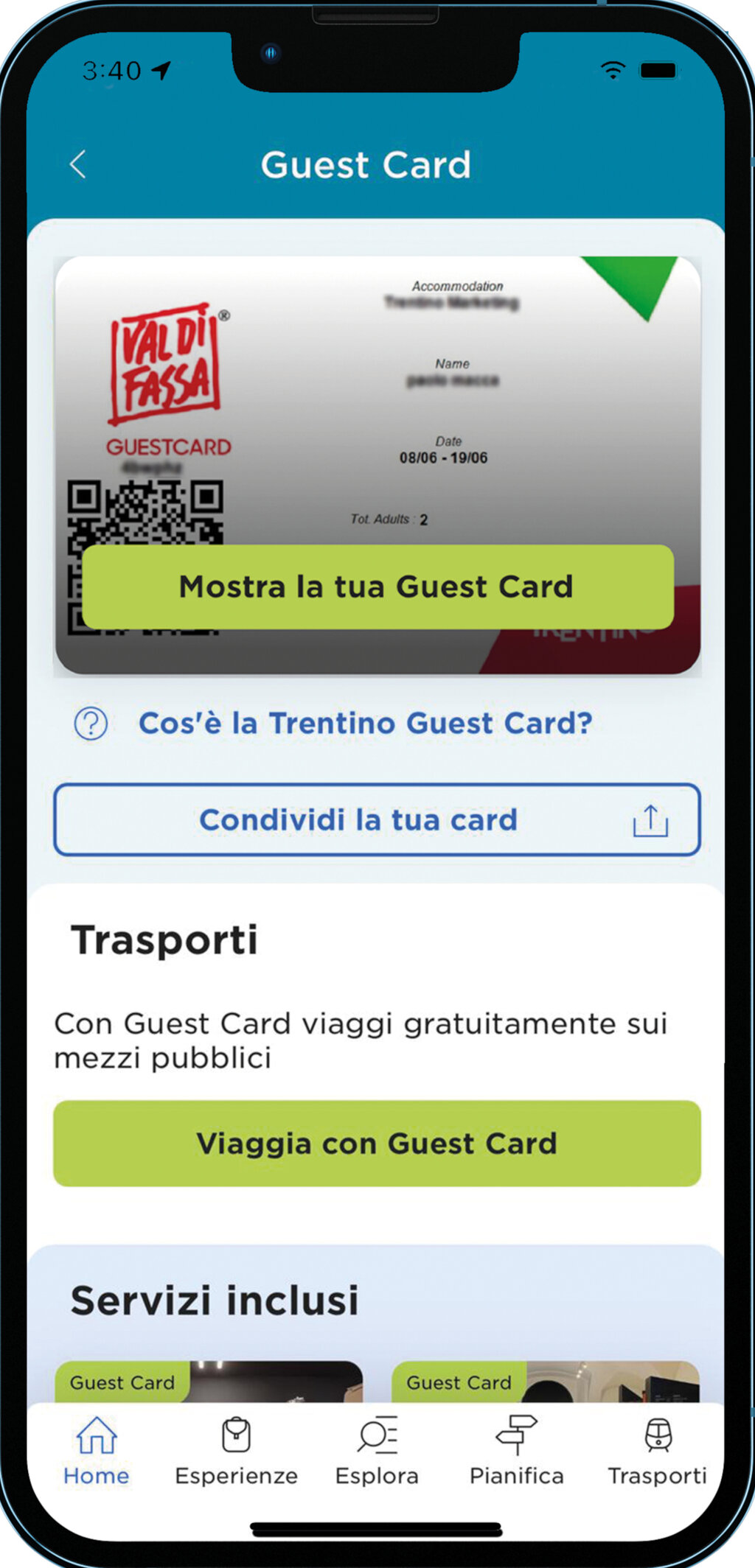
Task: Tap Viaggia con Guest Card button
Action: pos(377,1143)
